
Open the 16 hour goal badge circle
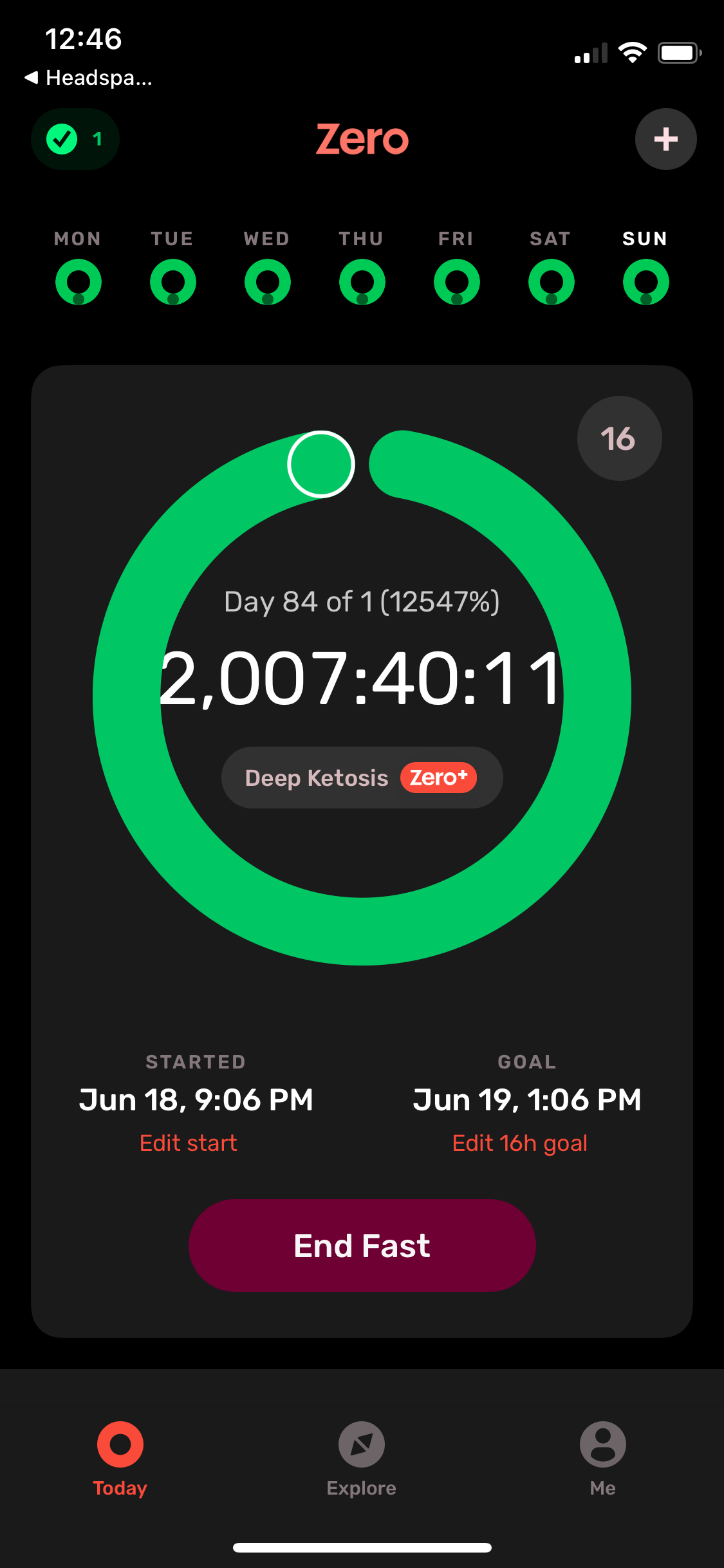[618, 437]
